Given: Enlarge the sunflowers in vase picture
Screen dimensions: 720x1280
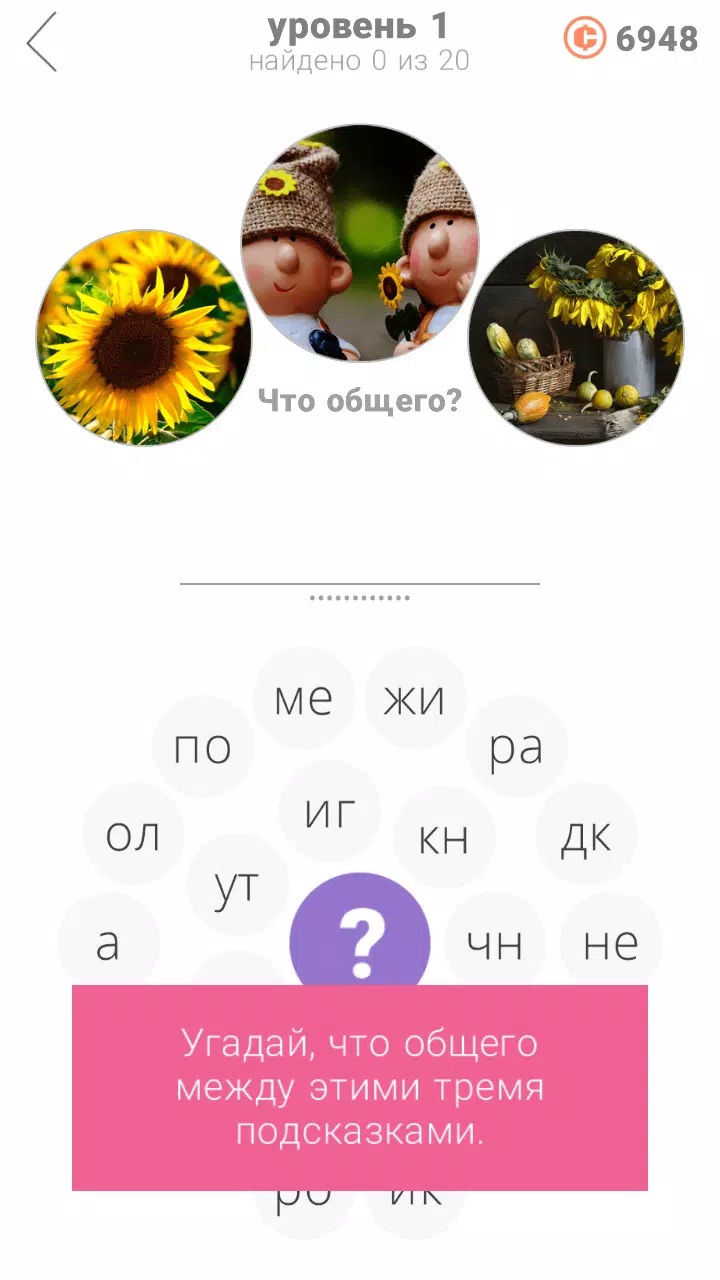Looking at the screenshot, I should tap(576, 338).
